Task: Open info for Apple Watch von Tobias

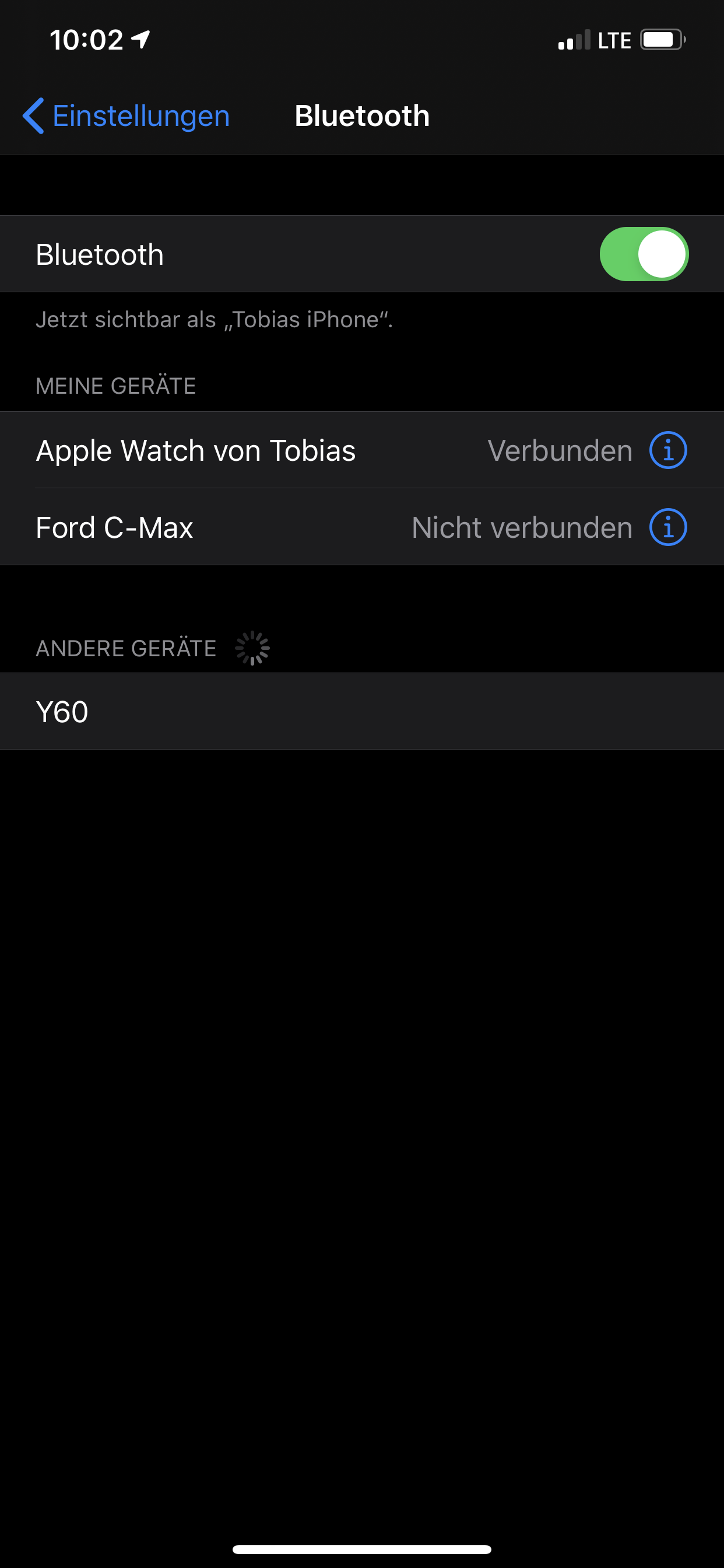Action: 668,451
